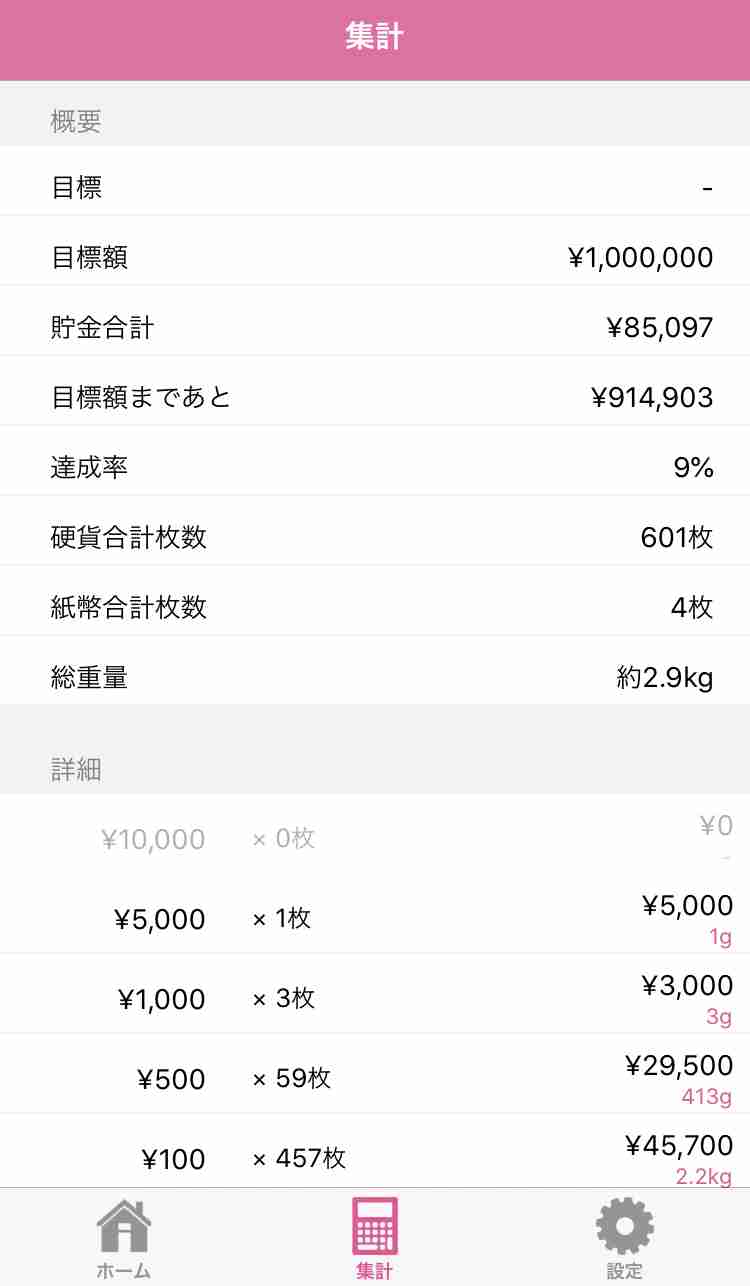The width and height of the screenshot is (750, 1286).
Task: Select the 集計 tab
Action: click(375, 1238)
